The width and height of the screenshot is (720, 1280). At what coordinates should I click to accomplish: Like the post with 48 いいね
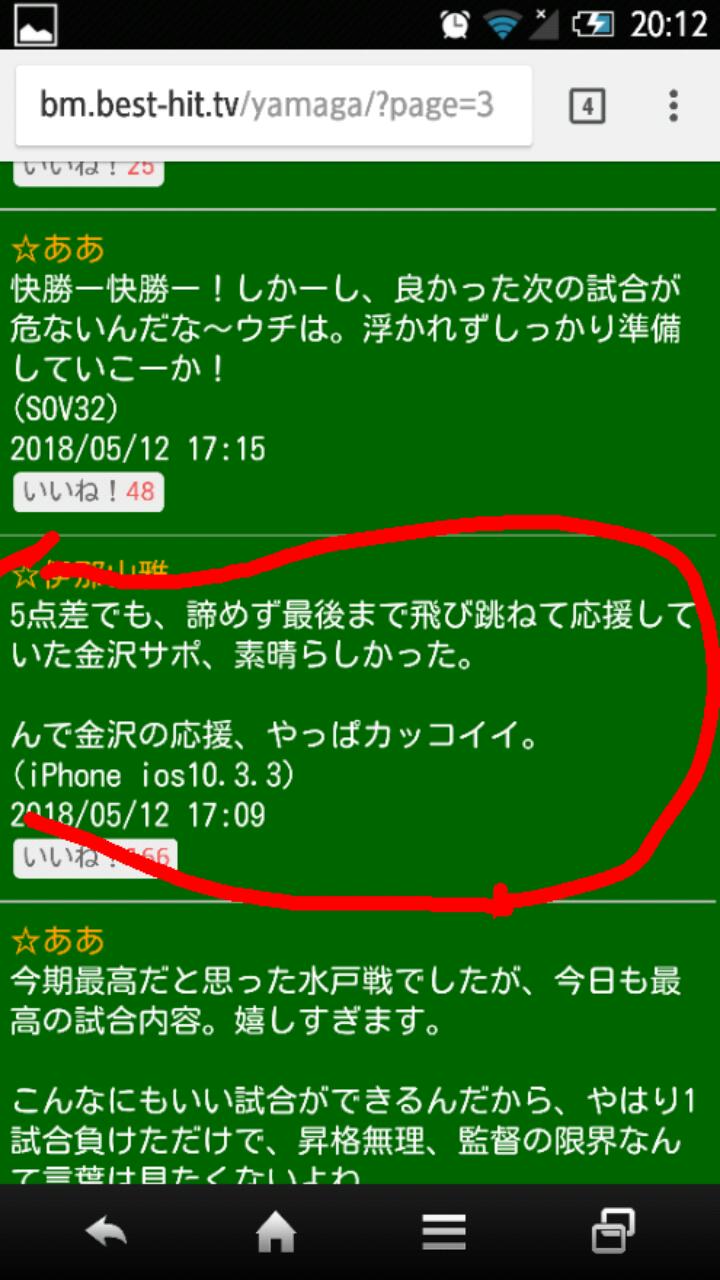pos(89,492)
